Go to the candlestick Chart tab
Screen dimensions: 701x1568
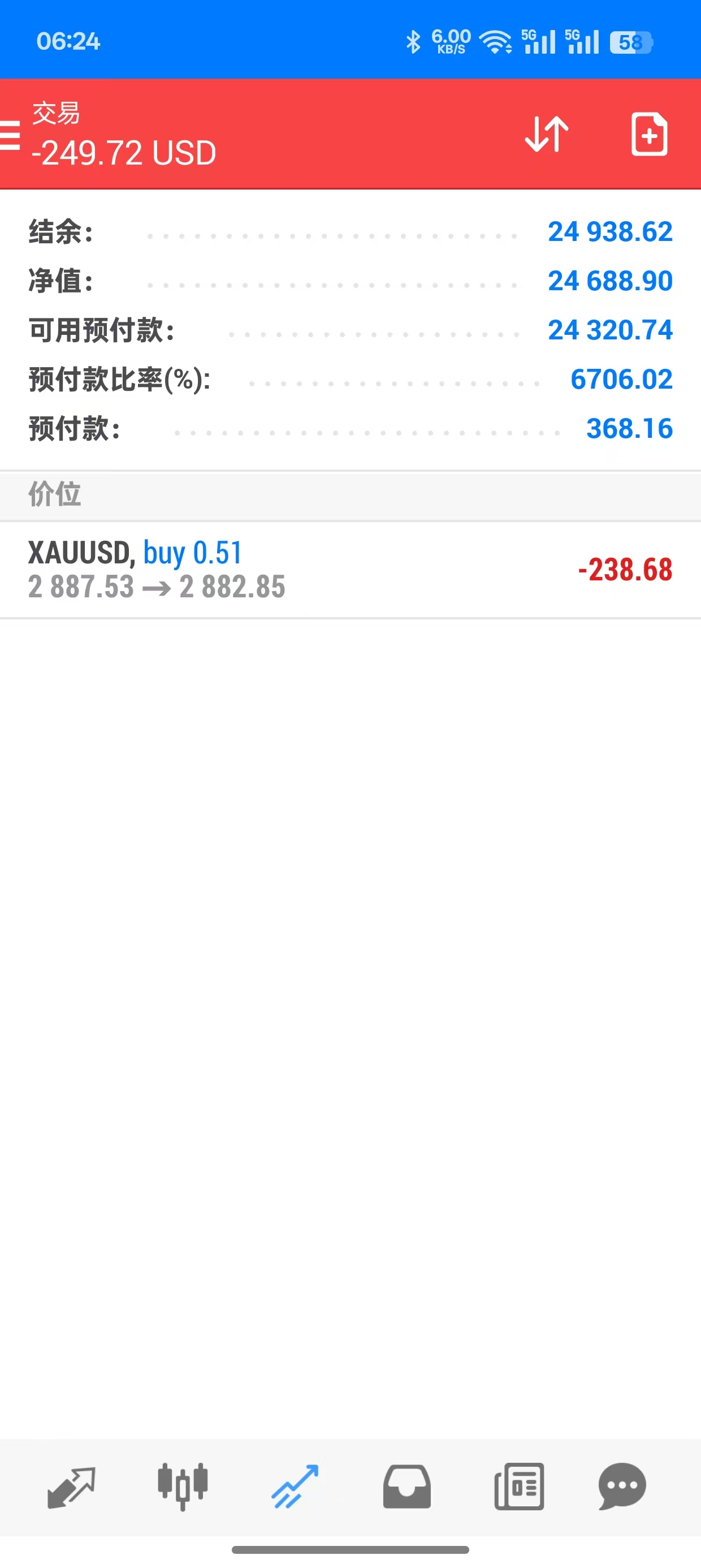[183, 1487]
